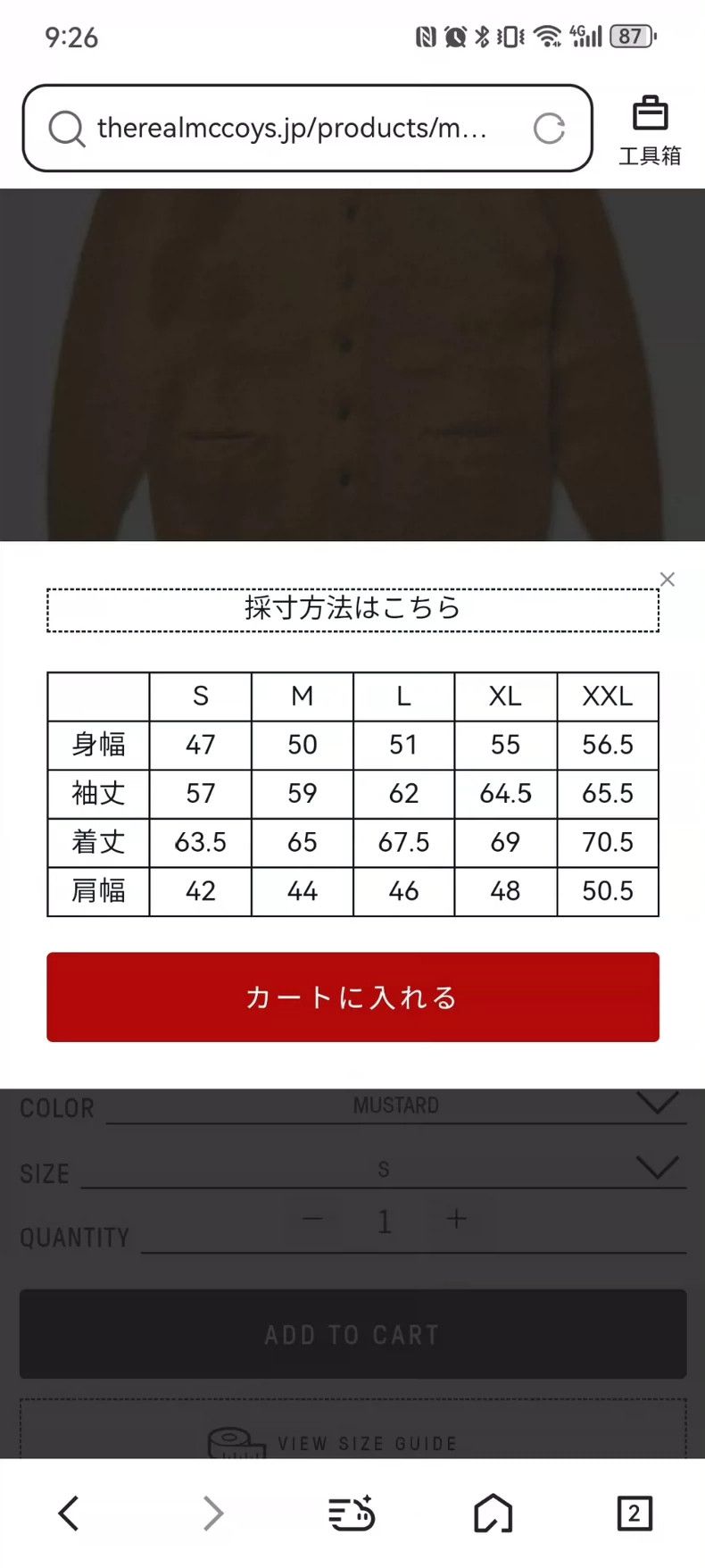The width and height of the screenshot is (705, 1568).
Task: Open the browser reader menu icon
Action: [x=352, y=1513]
